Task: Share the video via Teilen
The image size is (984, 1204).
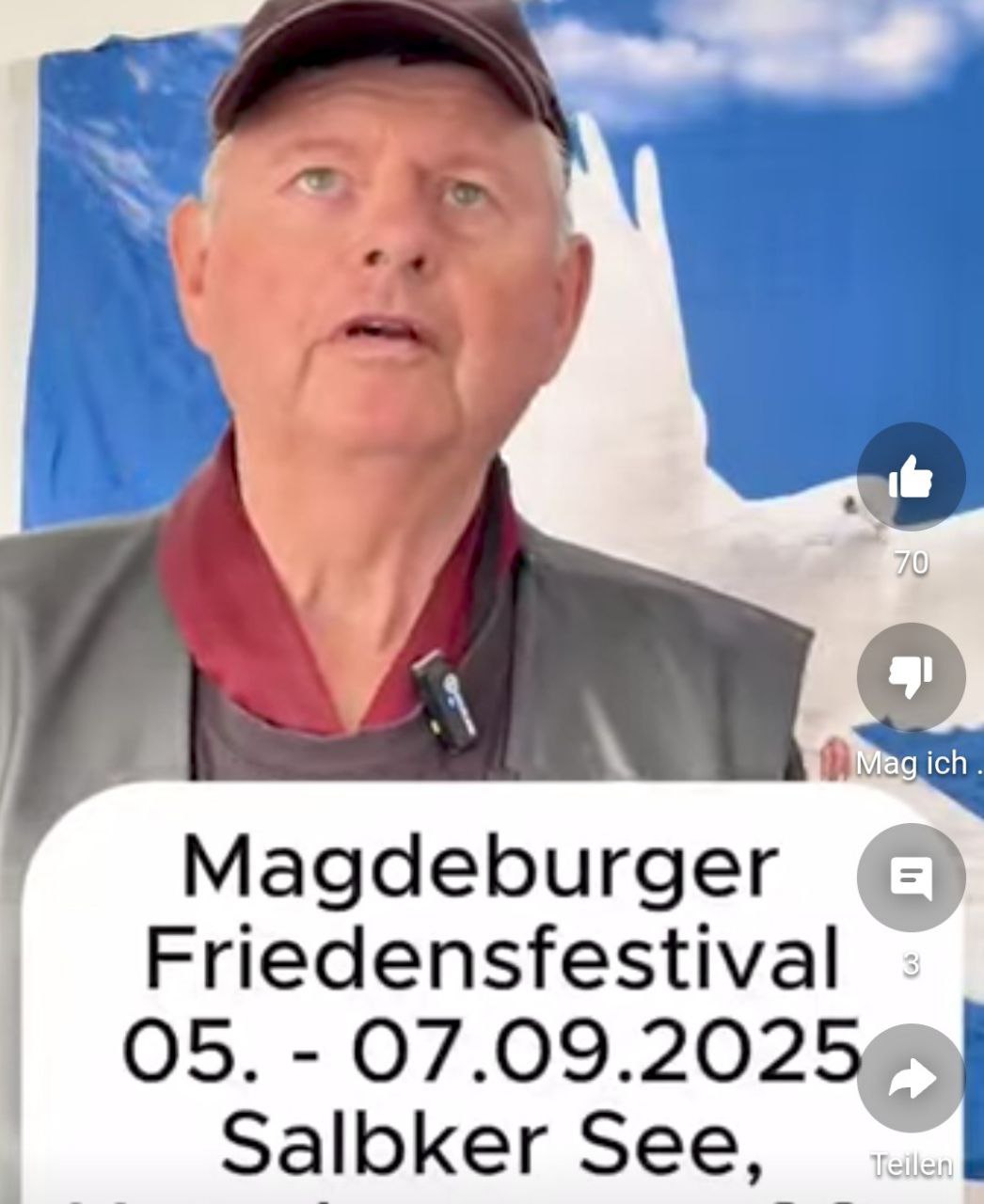Action: 911,1079
